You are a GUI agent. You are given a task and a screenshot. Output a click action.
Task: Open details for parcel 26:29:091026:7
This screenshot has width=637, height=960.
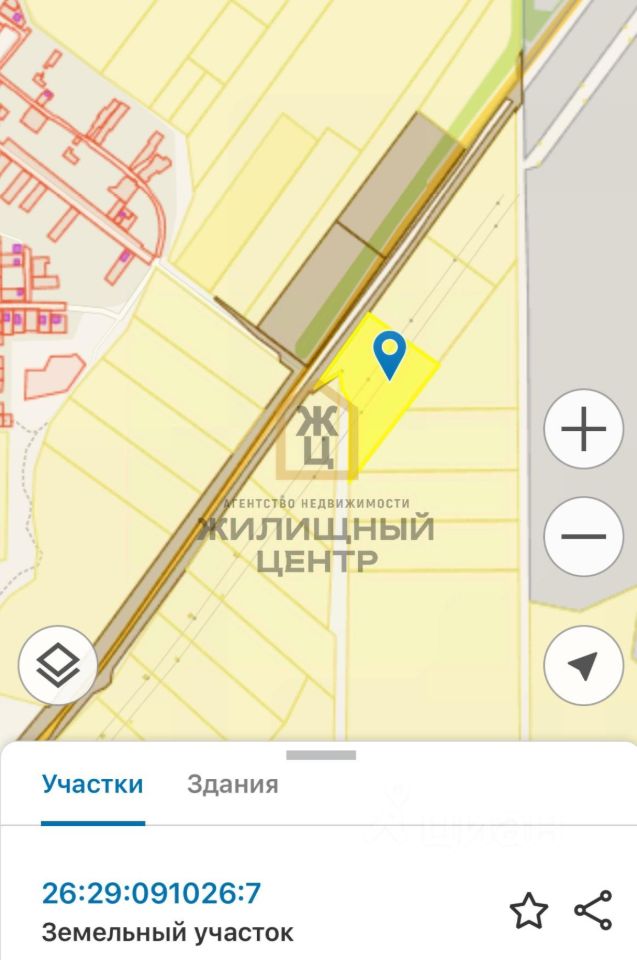tap(151, 893)
